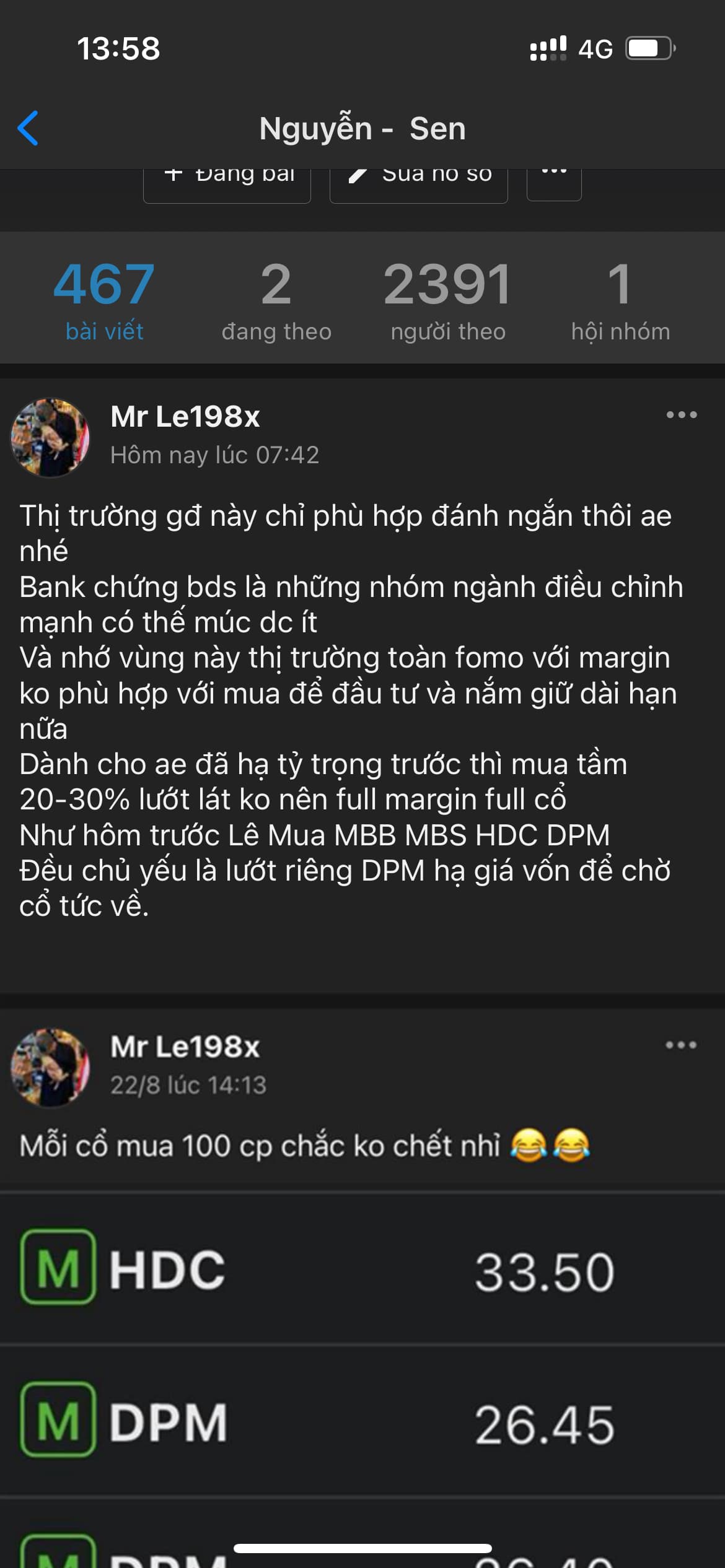Go back using the top-left arrow
725x1568 pixels.
(29, 128)
